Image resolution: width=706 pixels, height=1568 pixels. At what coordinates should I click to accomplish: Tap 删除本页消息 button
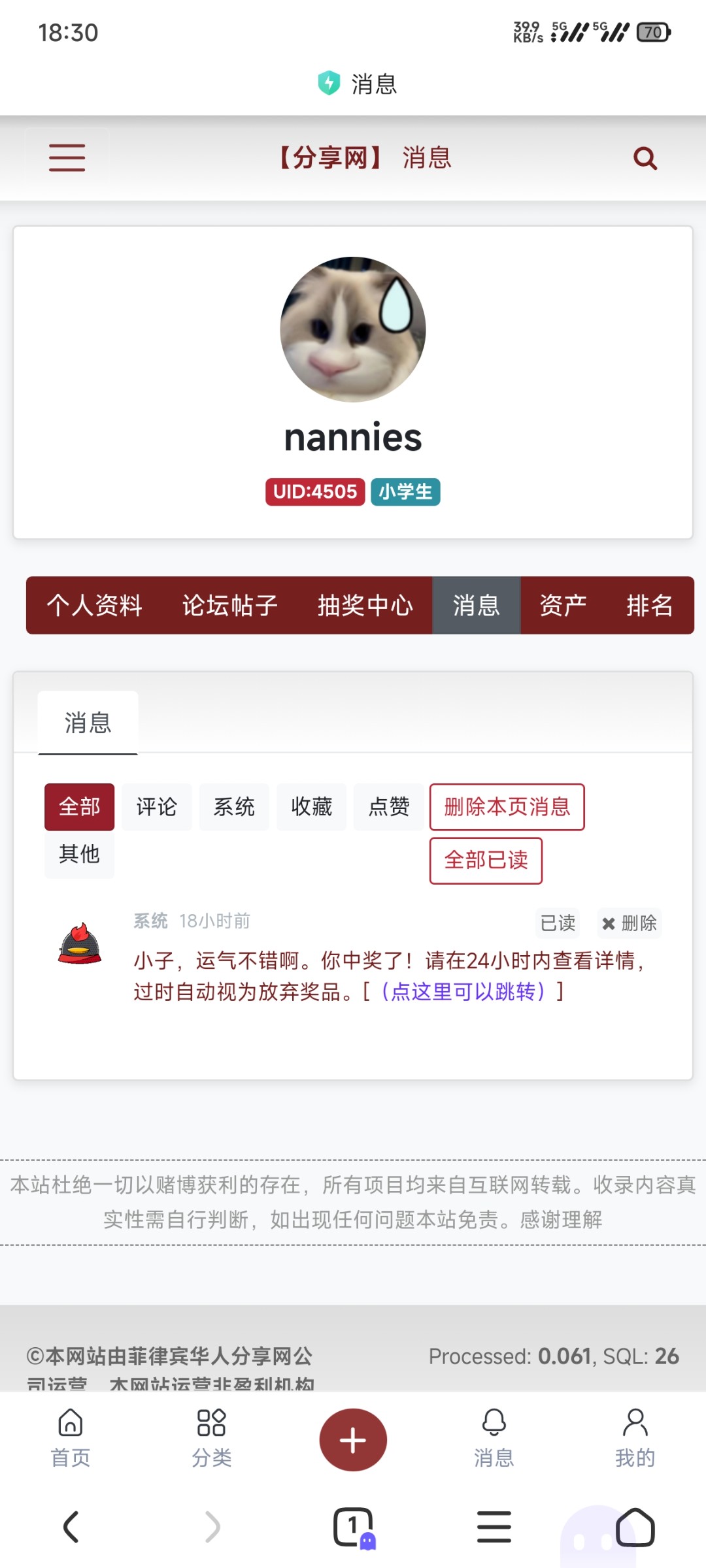pyautogui.click(x=507, y=807)
